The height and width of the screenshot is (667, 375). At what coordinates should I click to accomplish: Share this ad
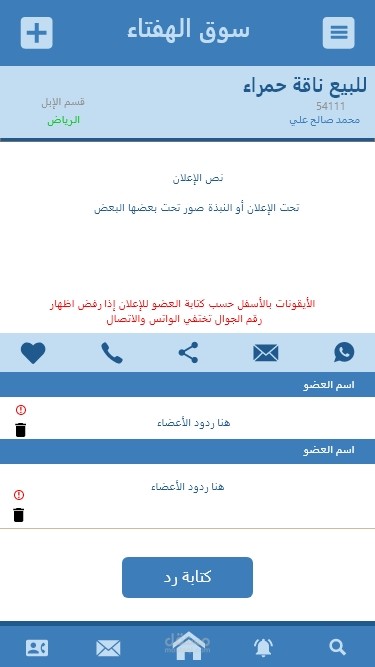[188, 352]
